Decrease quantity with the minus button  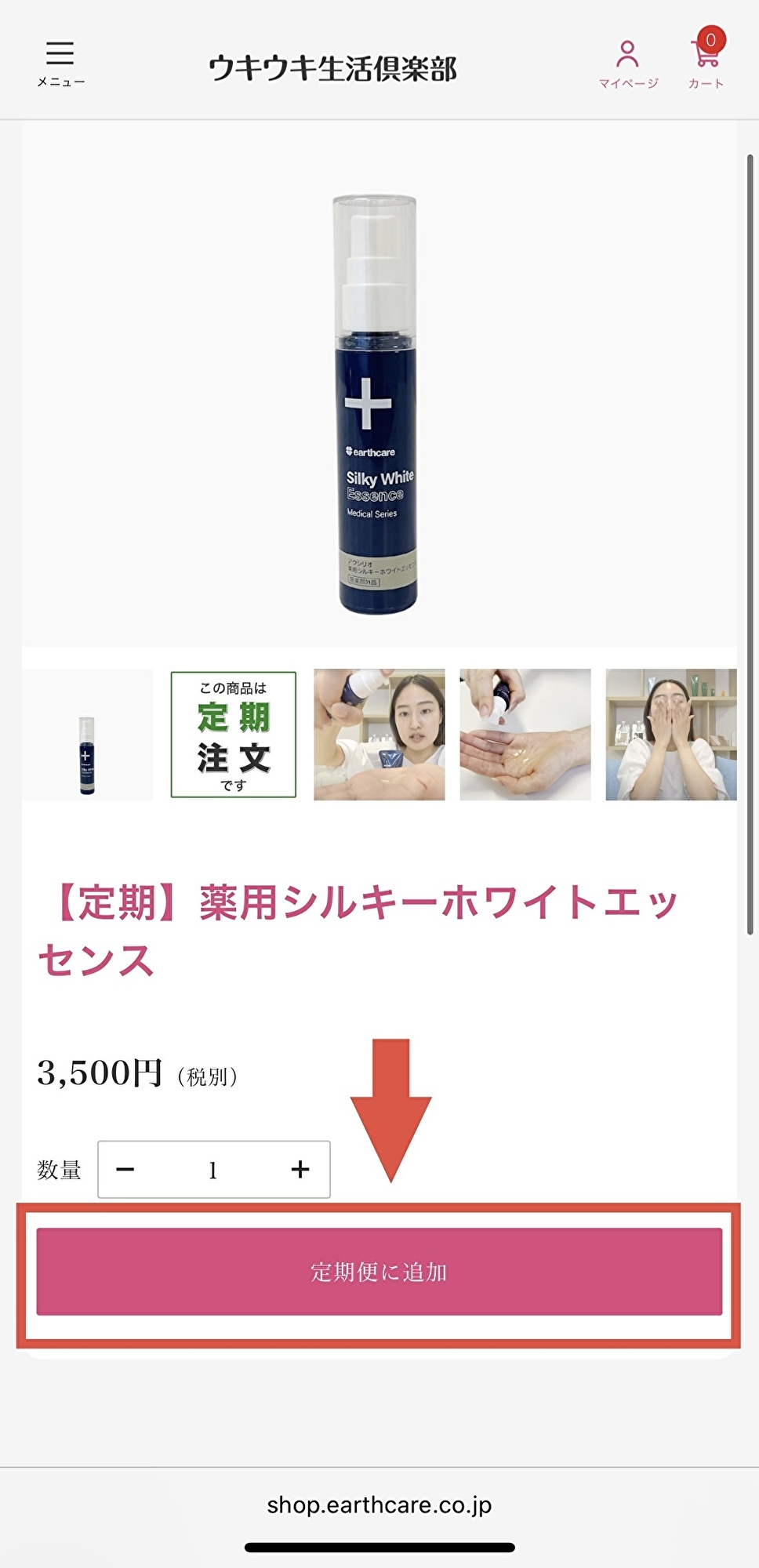125,1170
